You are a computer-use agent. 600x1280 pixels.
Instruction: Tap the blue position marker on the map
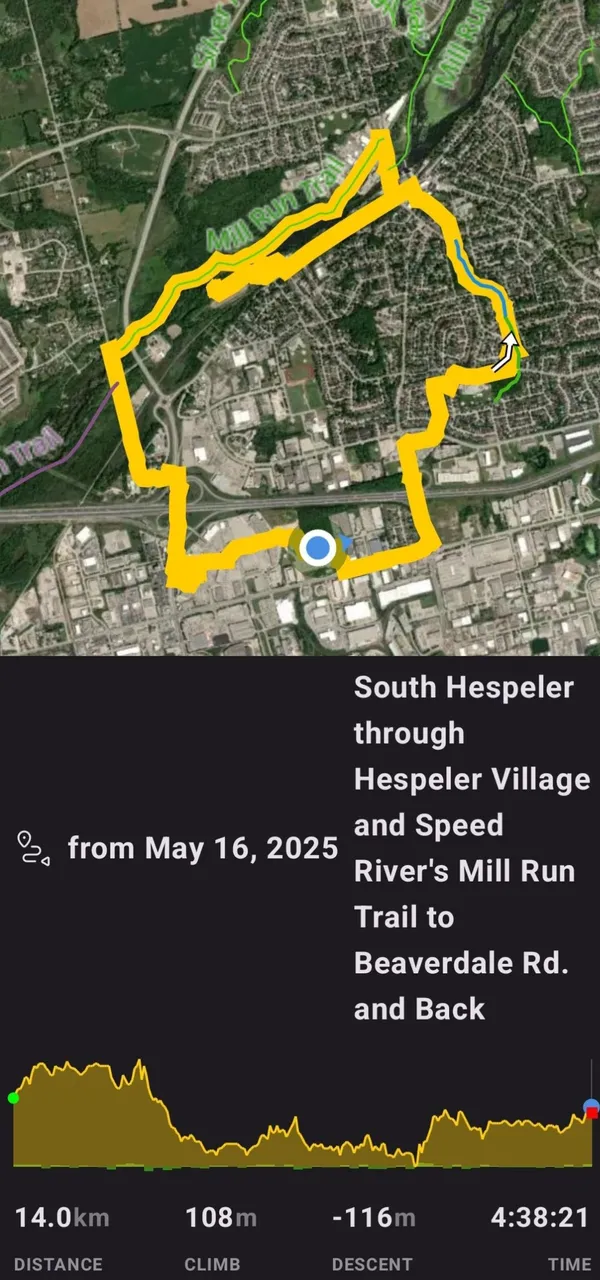point(318,548)
